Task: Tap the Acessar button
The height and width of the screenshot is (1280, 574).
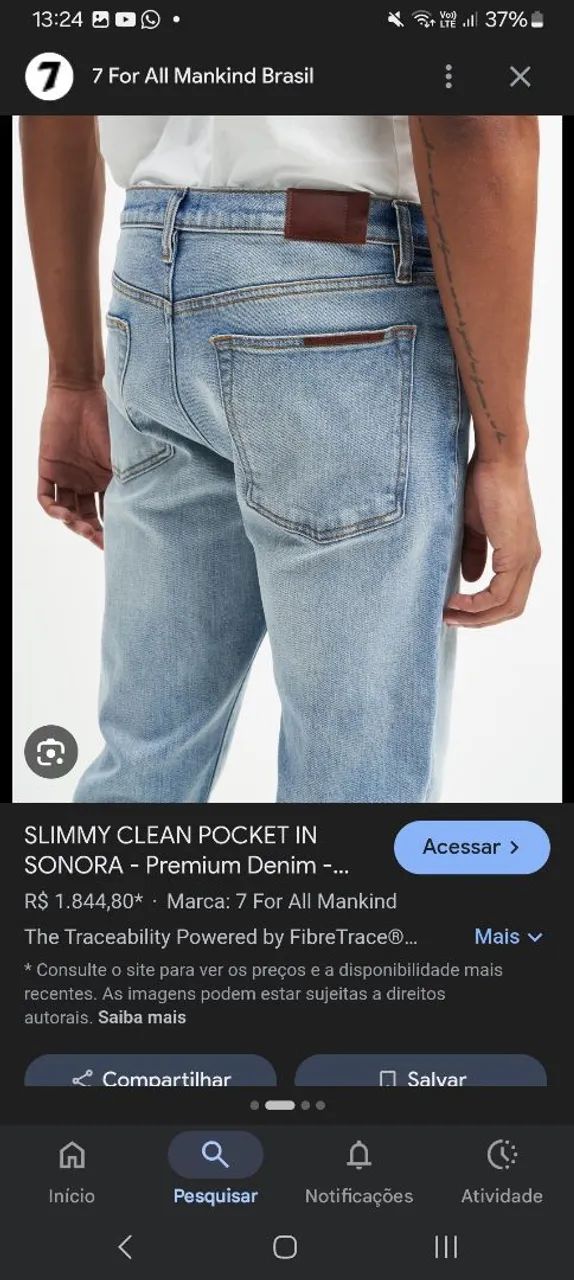Action: click(x=472, y=847)
